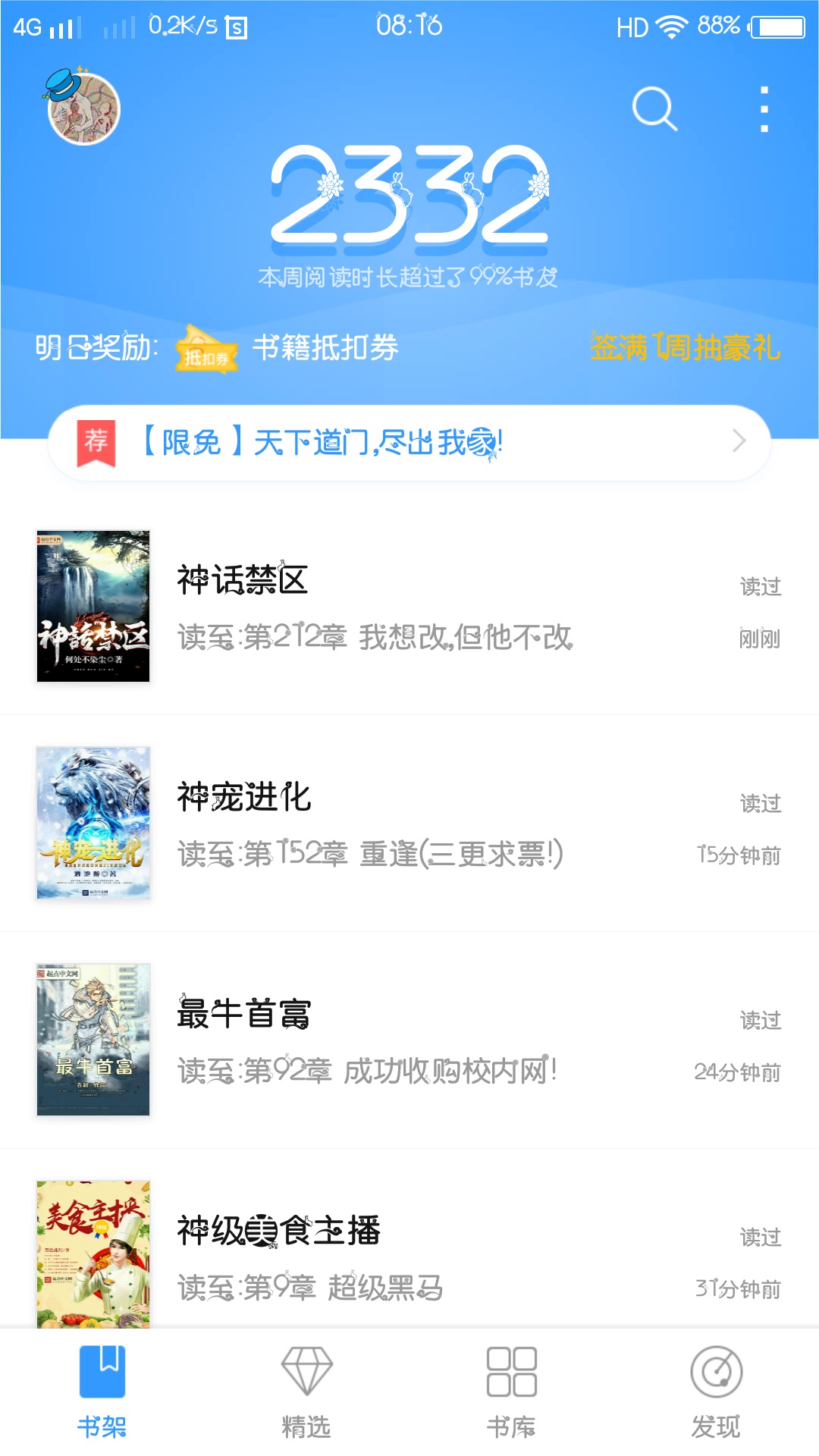The image size is (819, 1456).
Task: Tap the profile avatar
Action: point(83,108)
